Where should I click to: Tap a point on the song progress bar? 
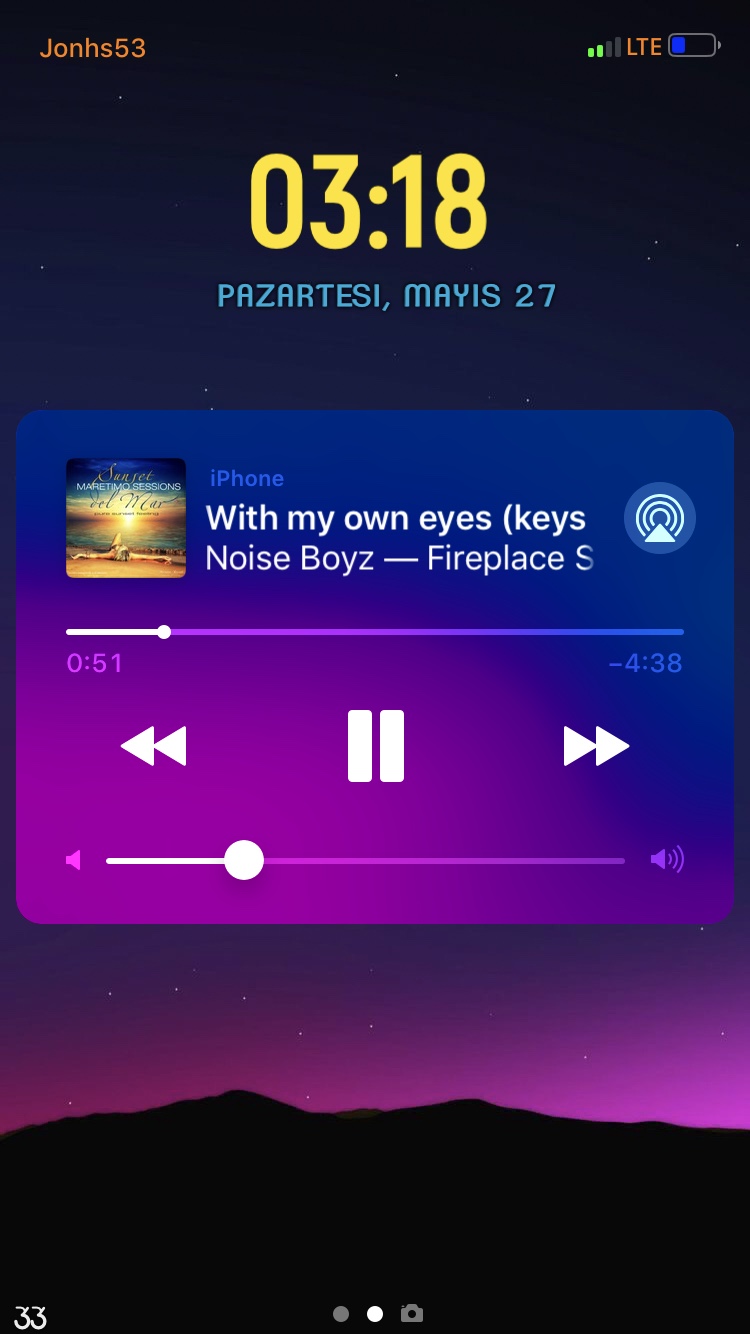click(400, 632)
